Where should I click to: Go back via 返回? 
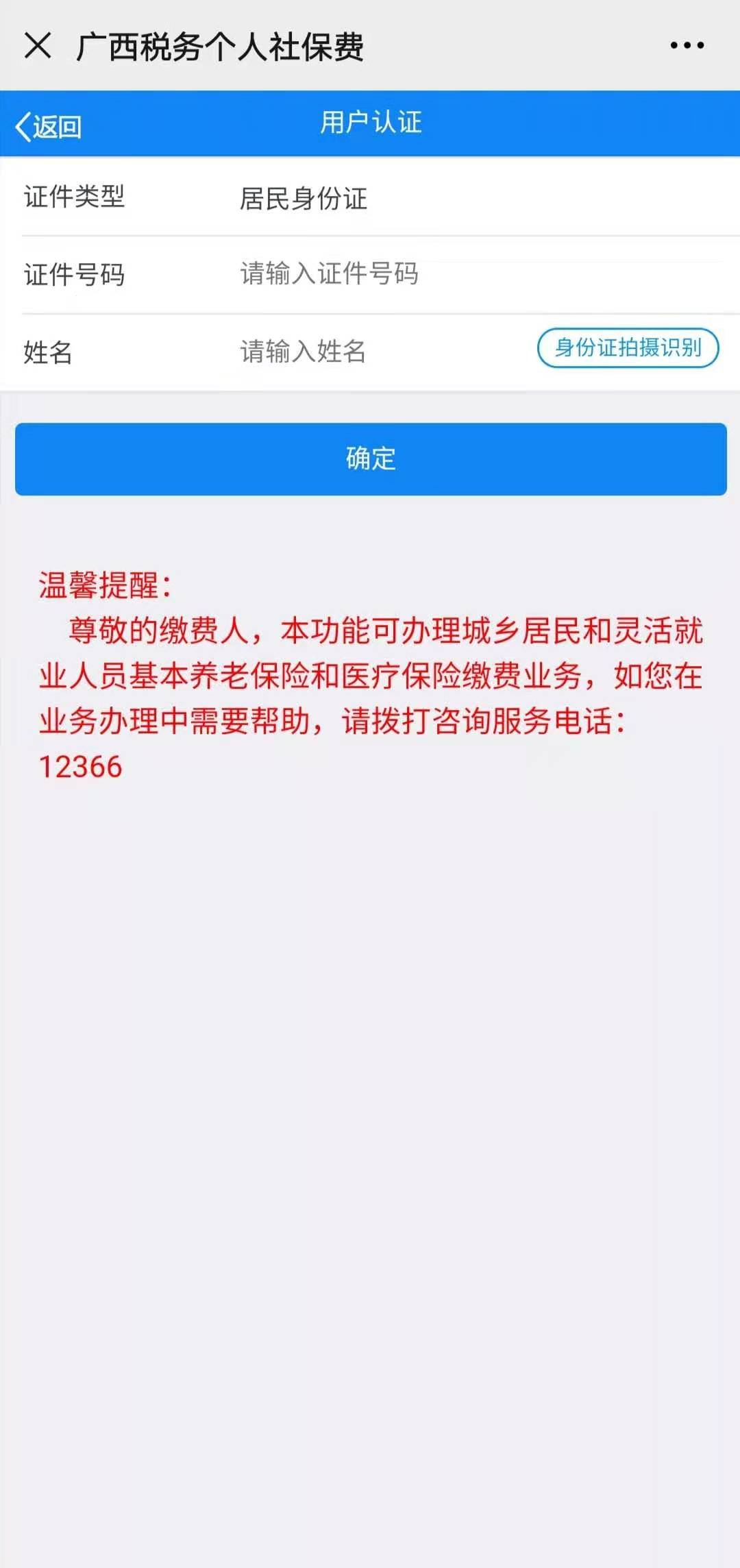click(49, 127)
